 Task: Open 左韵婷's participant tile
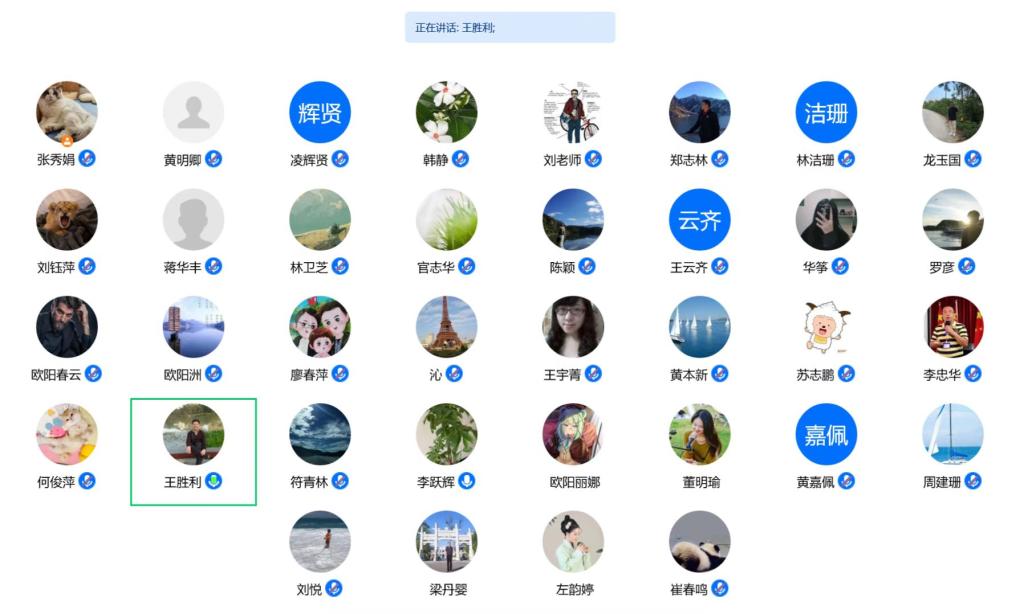click(x=573, y=542)
